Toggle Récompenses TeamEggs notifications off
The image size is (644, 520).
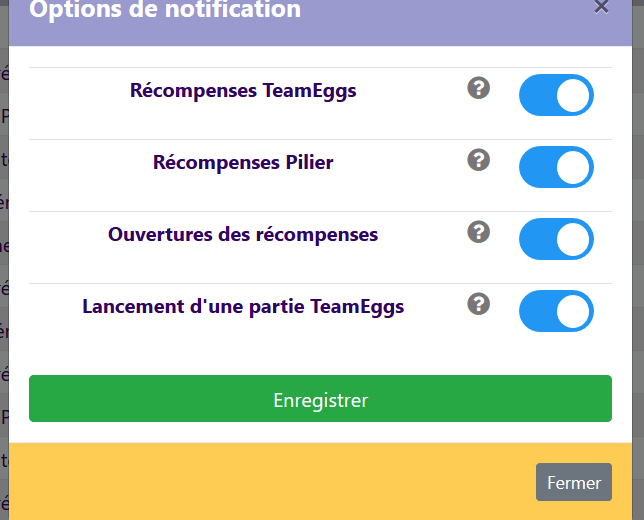pyautogui.click(x=556, y=96)
